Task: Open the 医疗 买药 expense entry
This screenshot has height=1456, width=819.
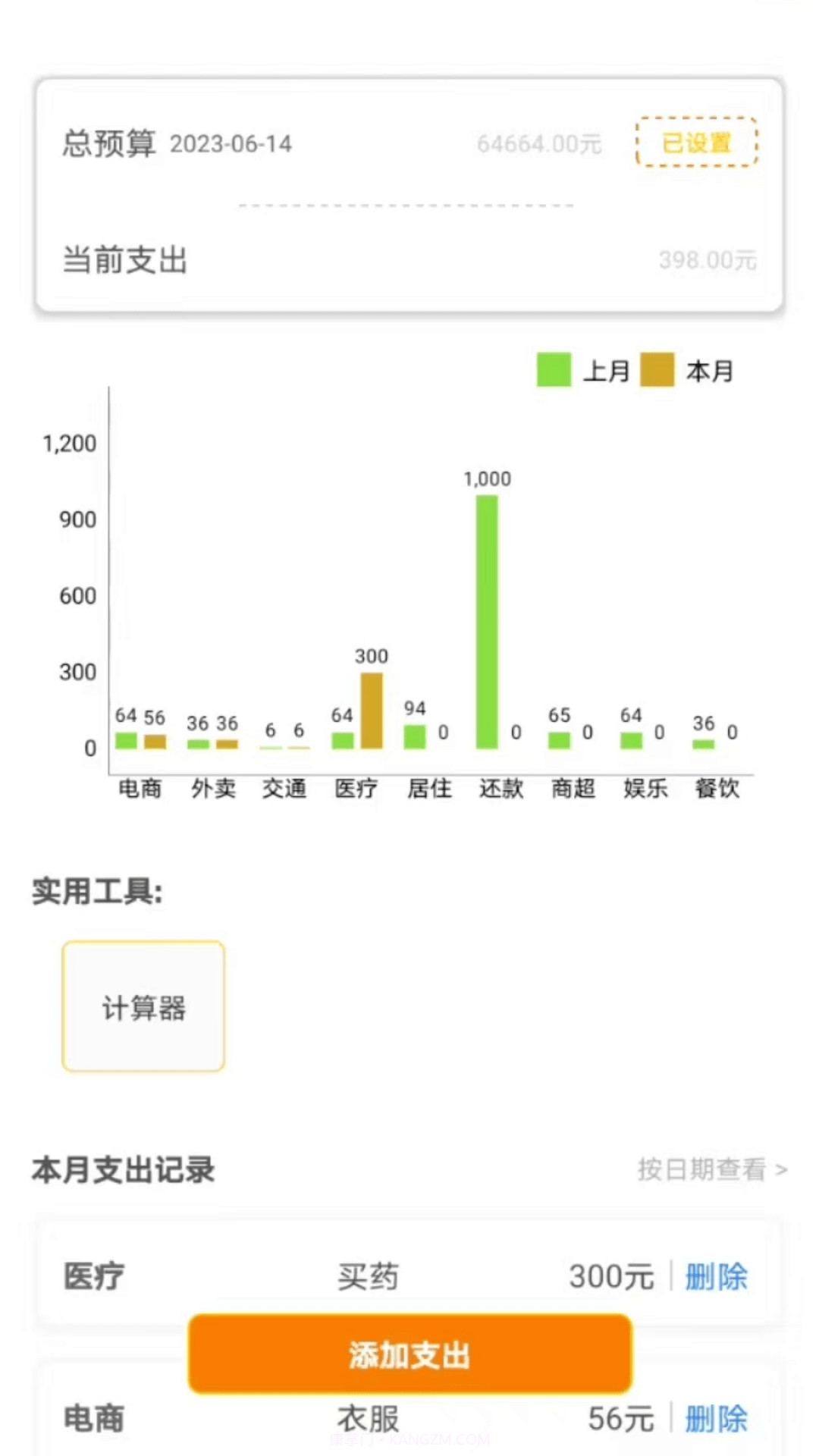Action: click(368, 1276)
